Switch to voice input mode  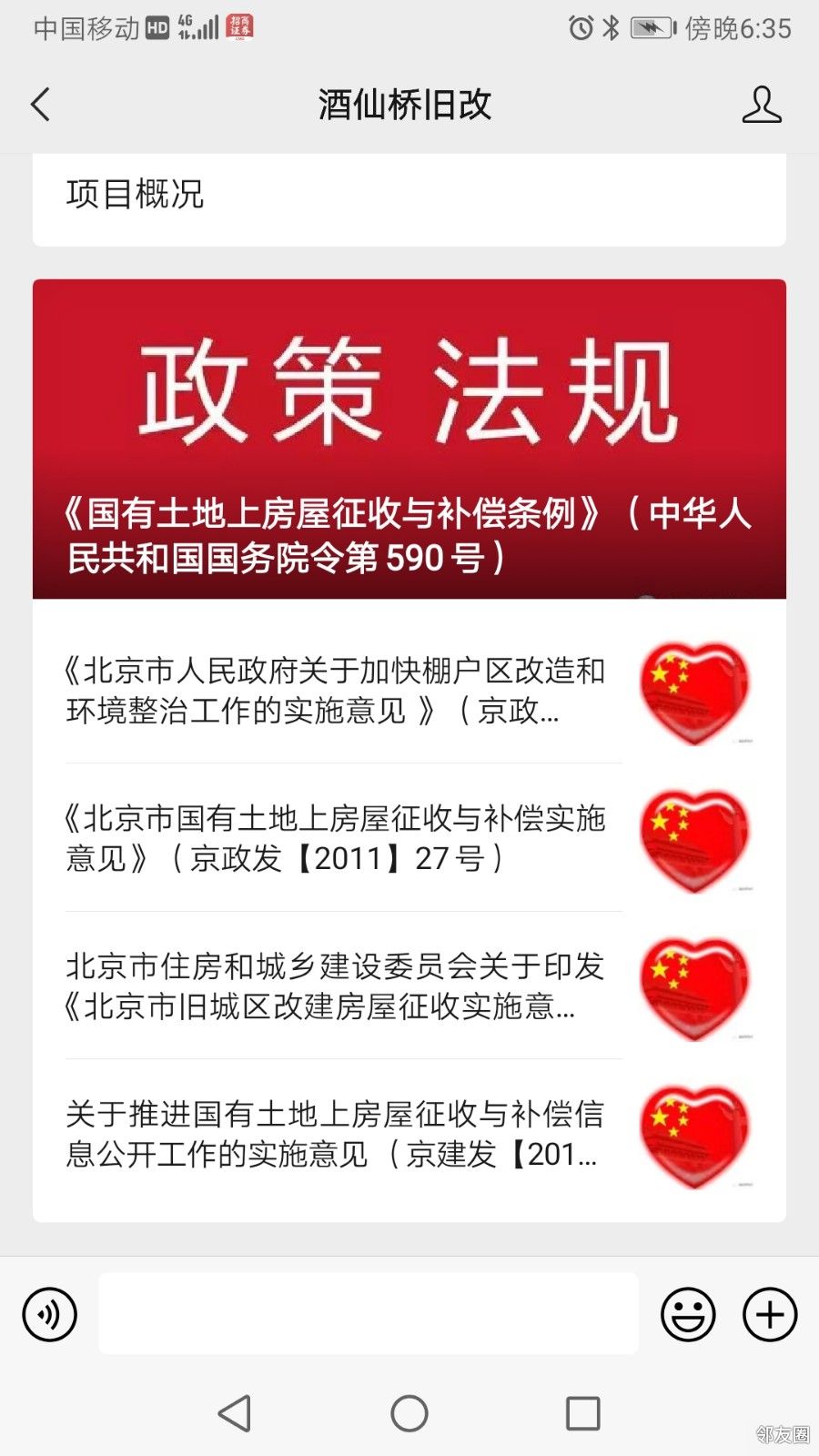coord(50,1314)
